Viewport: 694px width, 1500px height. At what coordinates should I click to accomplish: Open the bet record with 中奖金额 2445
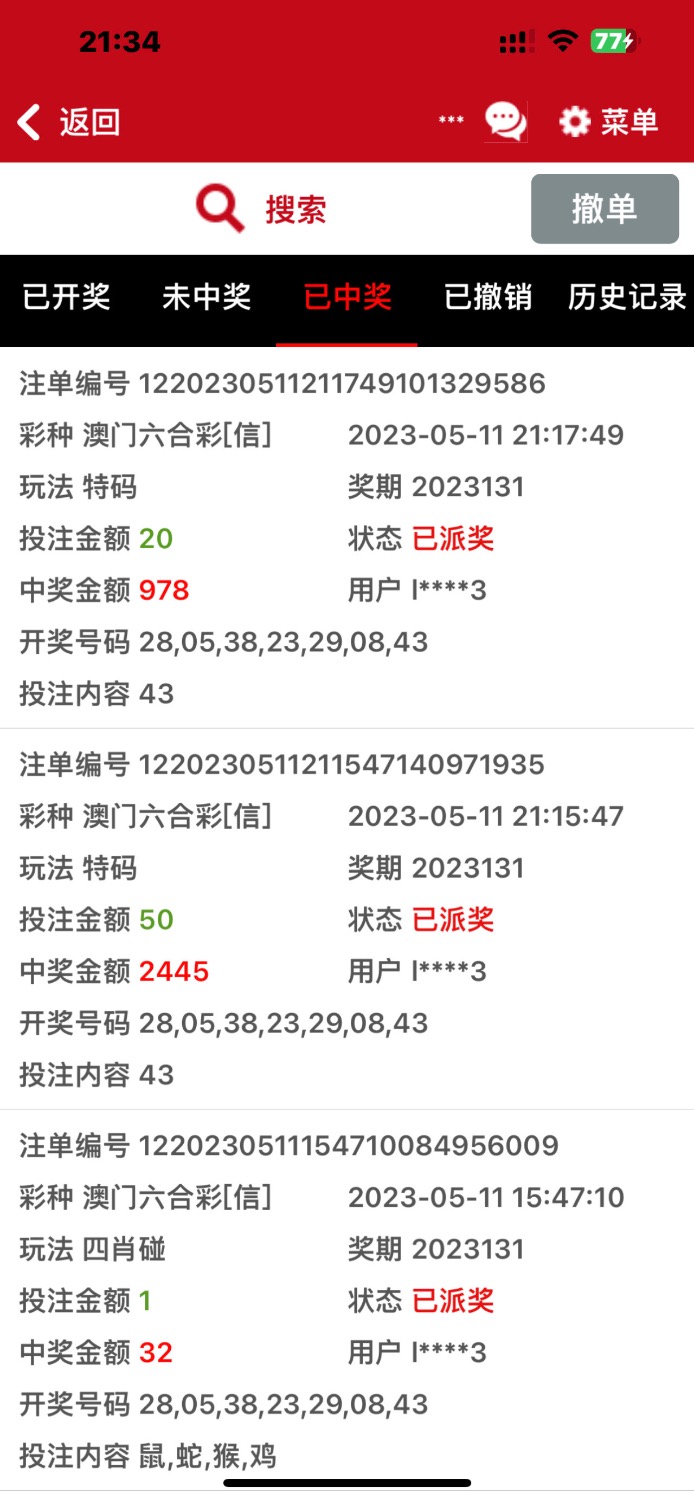tap(346, 919)
